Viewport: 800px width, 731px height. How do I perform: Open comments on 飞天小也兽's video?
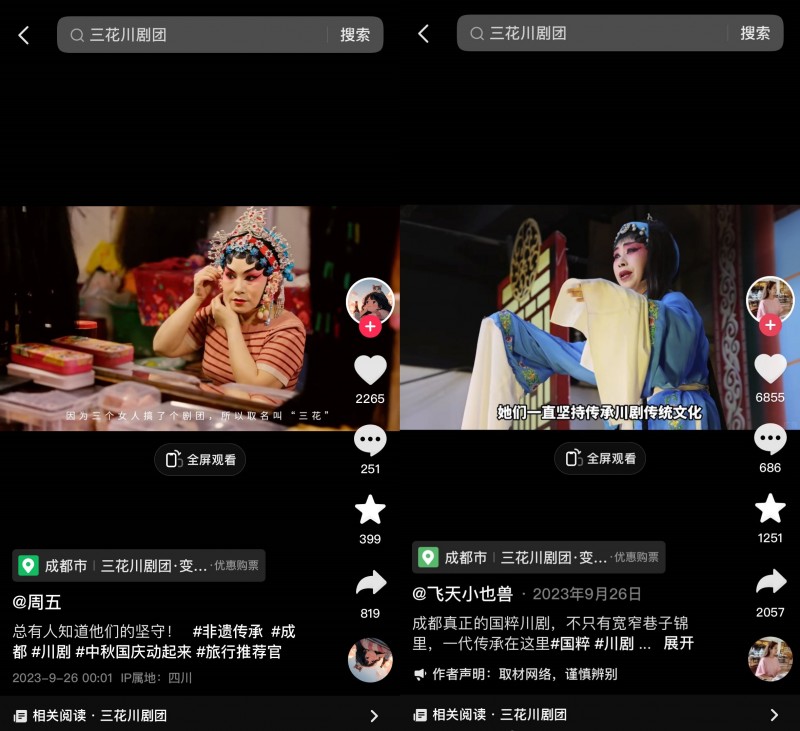770,439
